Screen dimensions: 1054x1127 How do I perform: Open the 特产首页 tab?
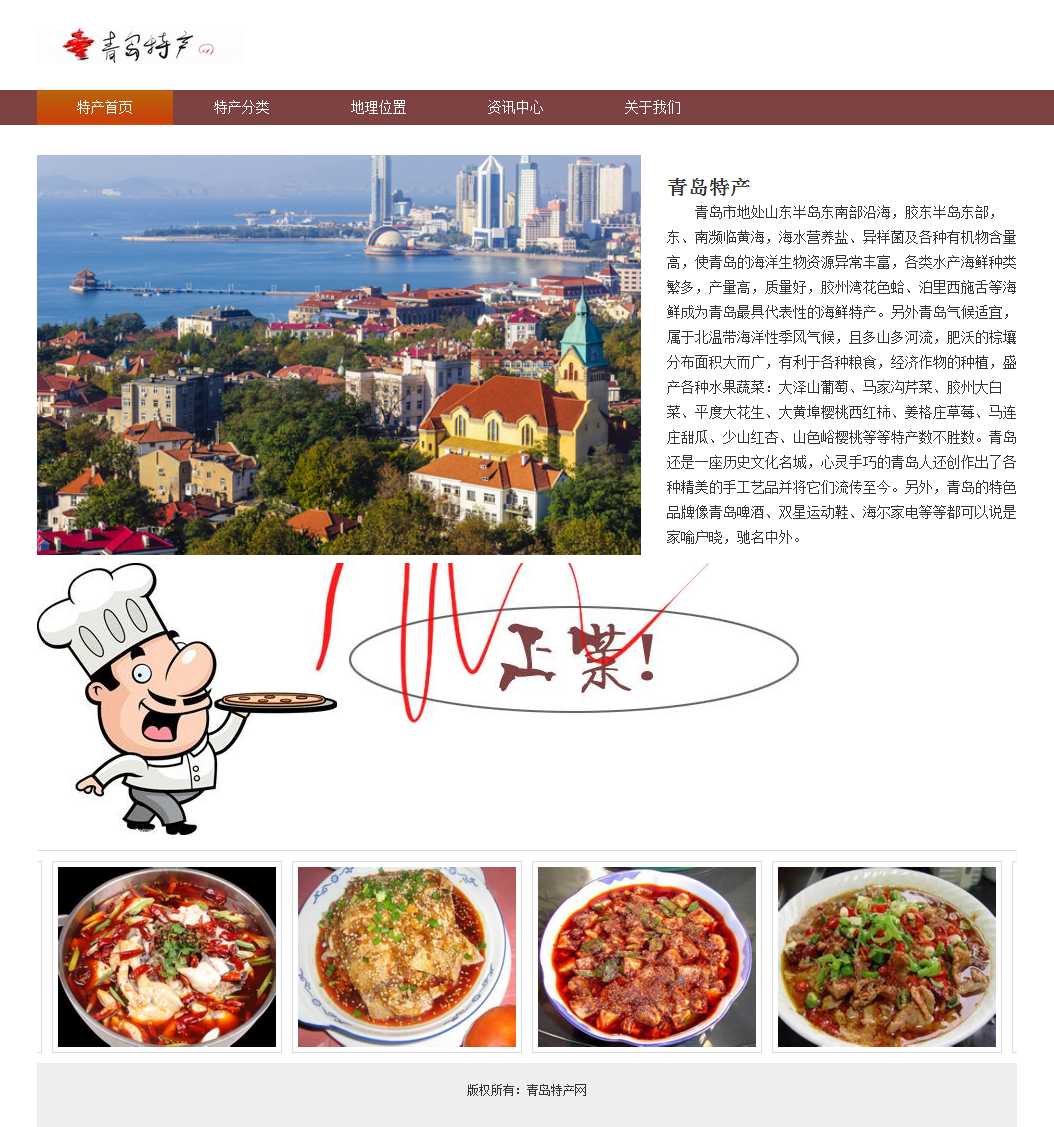tap(105, 108)
